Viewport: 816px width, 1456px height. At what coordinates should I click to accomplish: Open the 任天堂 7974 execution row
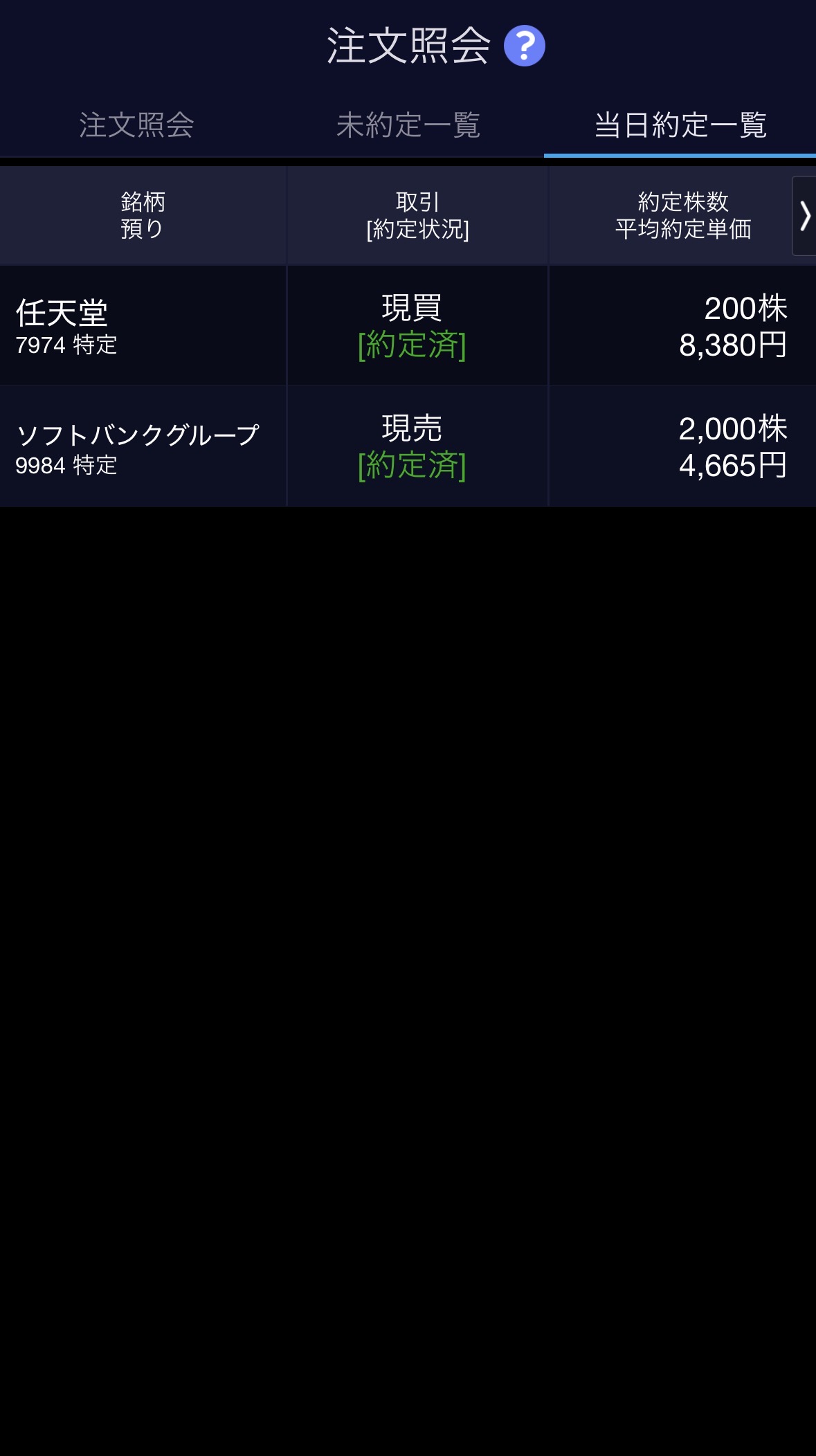408,326
